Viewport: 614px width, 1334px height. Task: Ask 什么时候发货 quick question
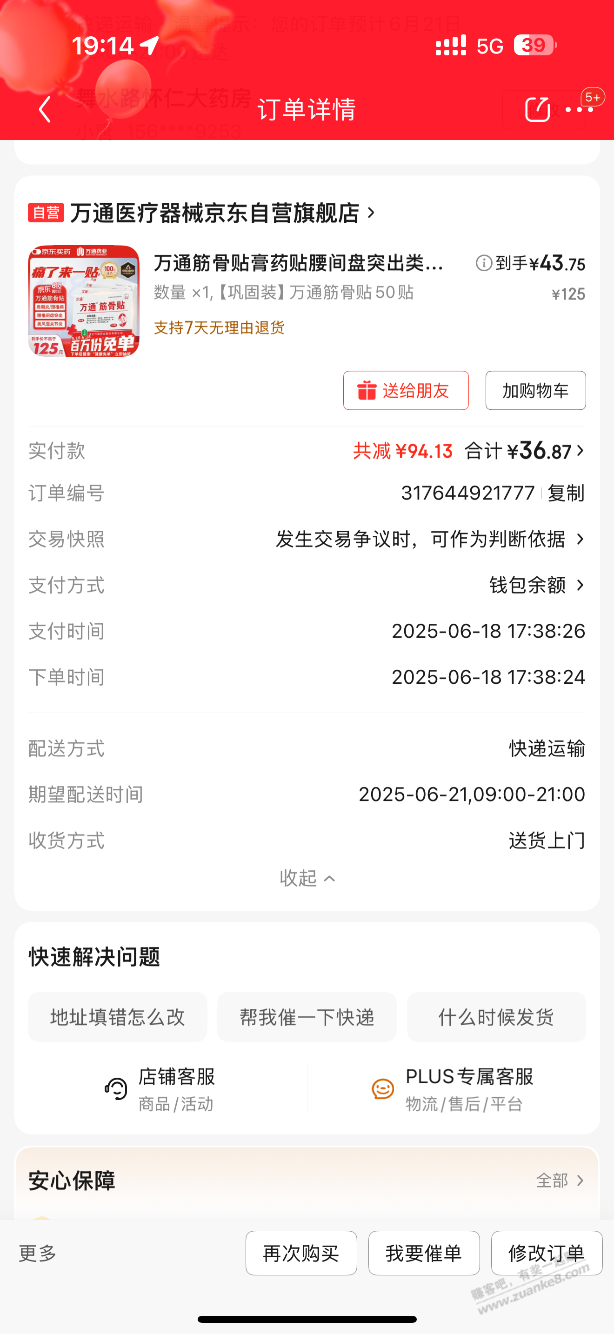coord(496,1017)
